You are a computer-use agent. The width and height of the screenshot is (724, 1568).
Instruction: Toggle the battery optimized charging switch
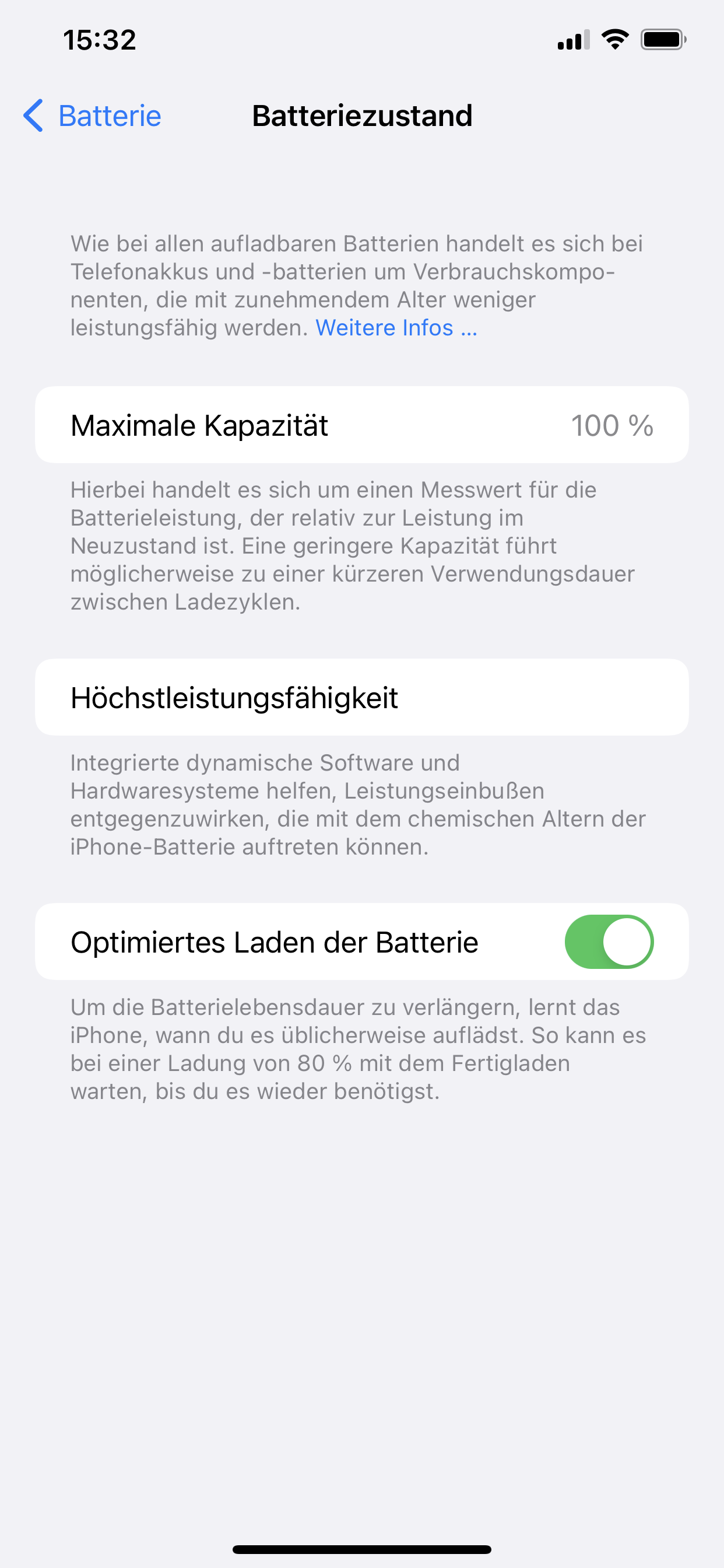pyautogui.click(x=609, y=942)
